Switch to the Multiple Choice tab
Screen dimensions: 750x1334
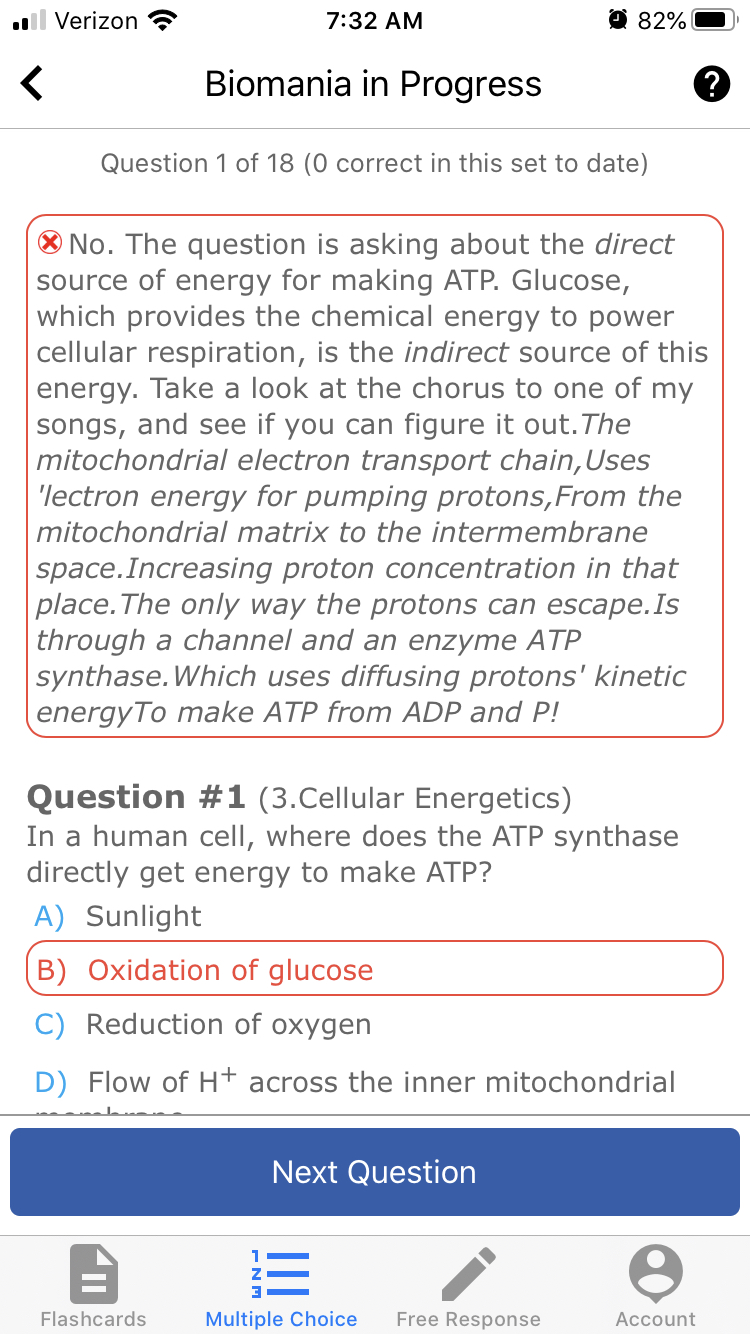tap(281, 1288)
